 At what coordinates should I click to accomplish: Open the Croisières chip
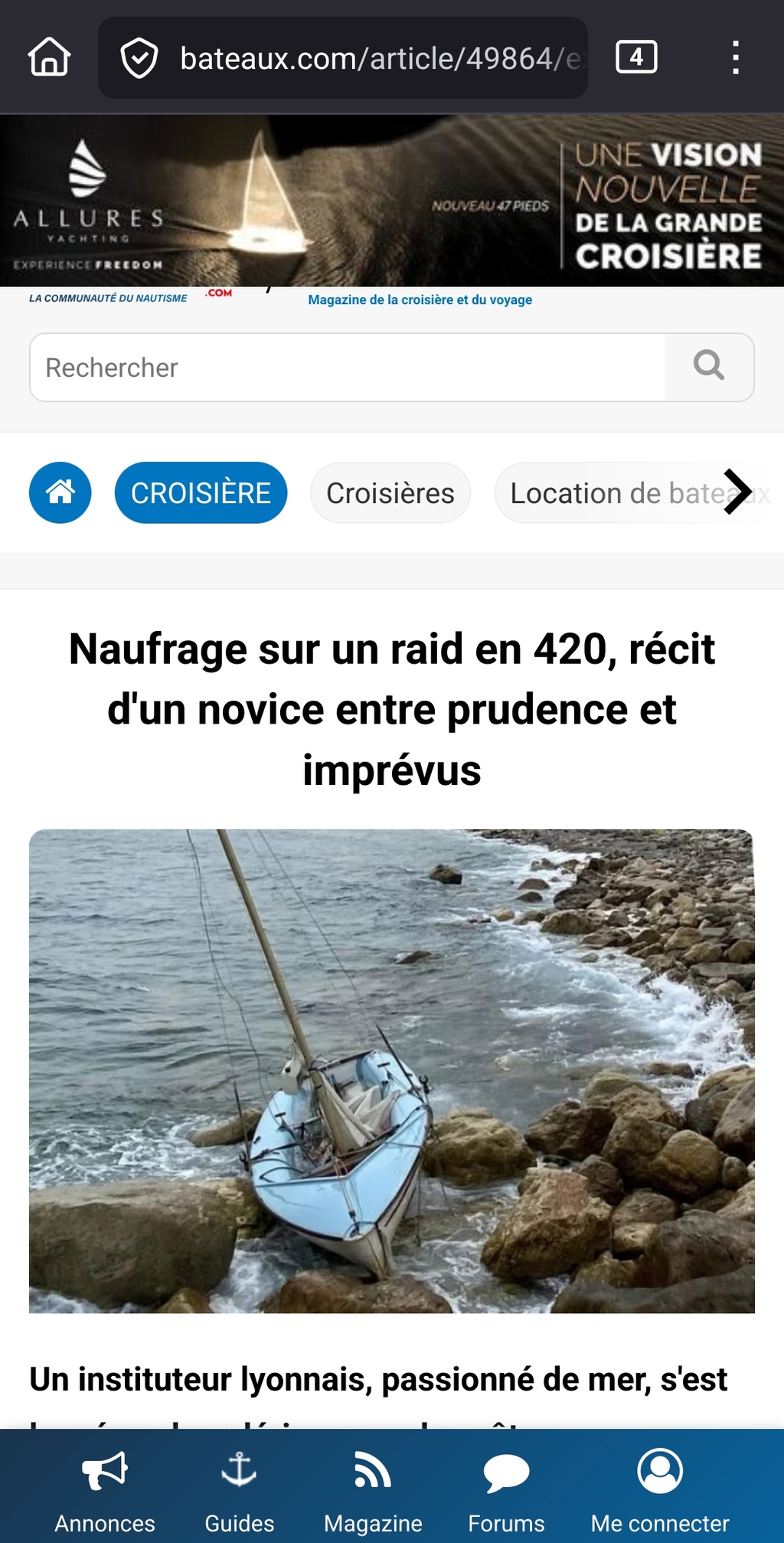(x=390, y=492)
